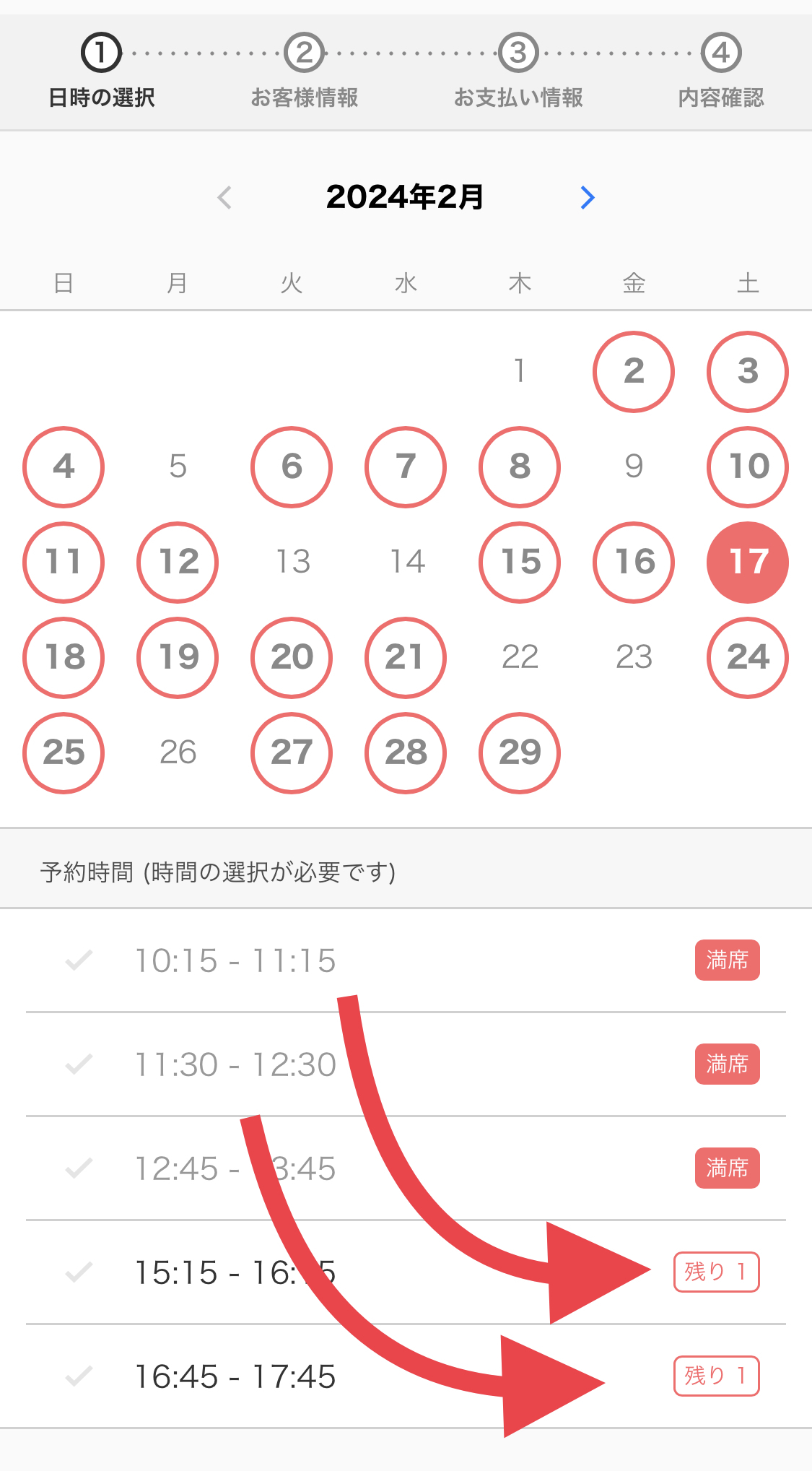Select February 2 on the calendar

[633, 371]
